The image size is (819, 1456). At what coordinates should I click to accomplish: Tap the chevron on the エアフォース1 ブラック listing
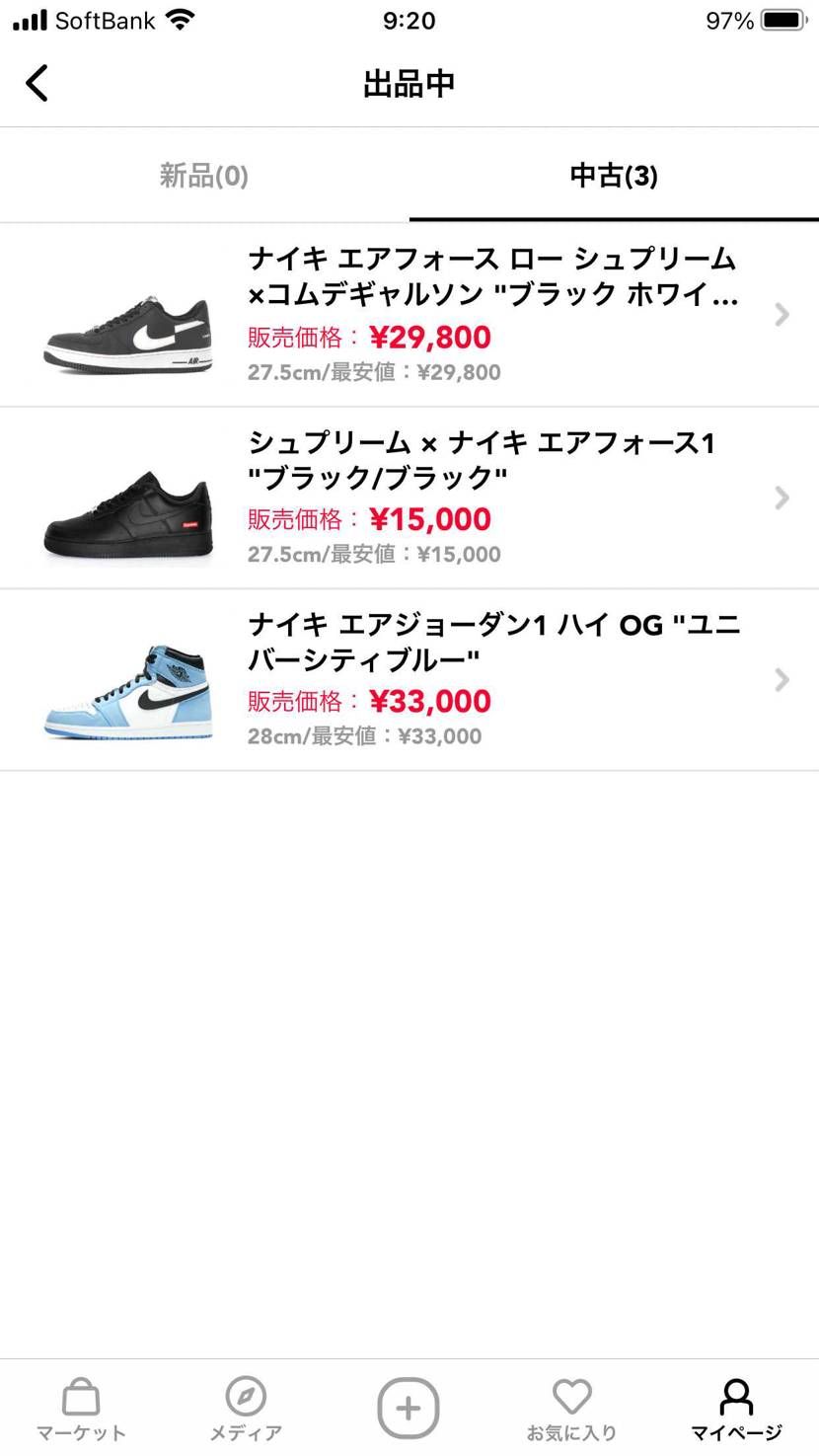point(781,497)
